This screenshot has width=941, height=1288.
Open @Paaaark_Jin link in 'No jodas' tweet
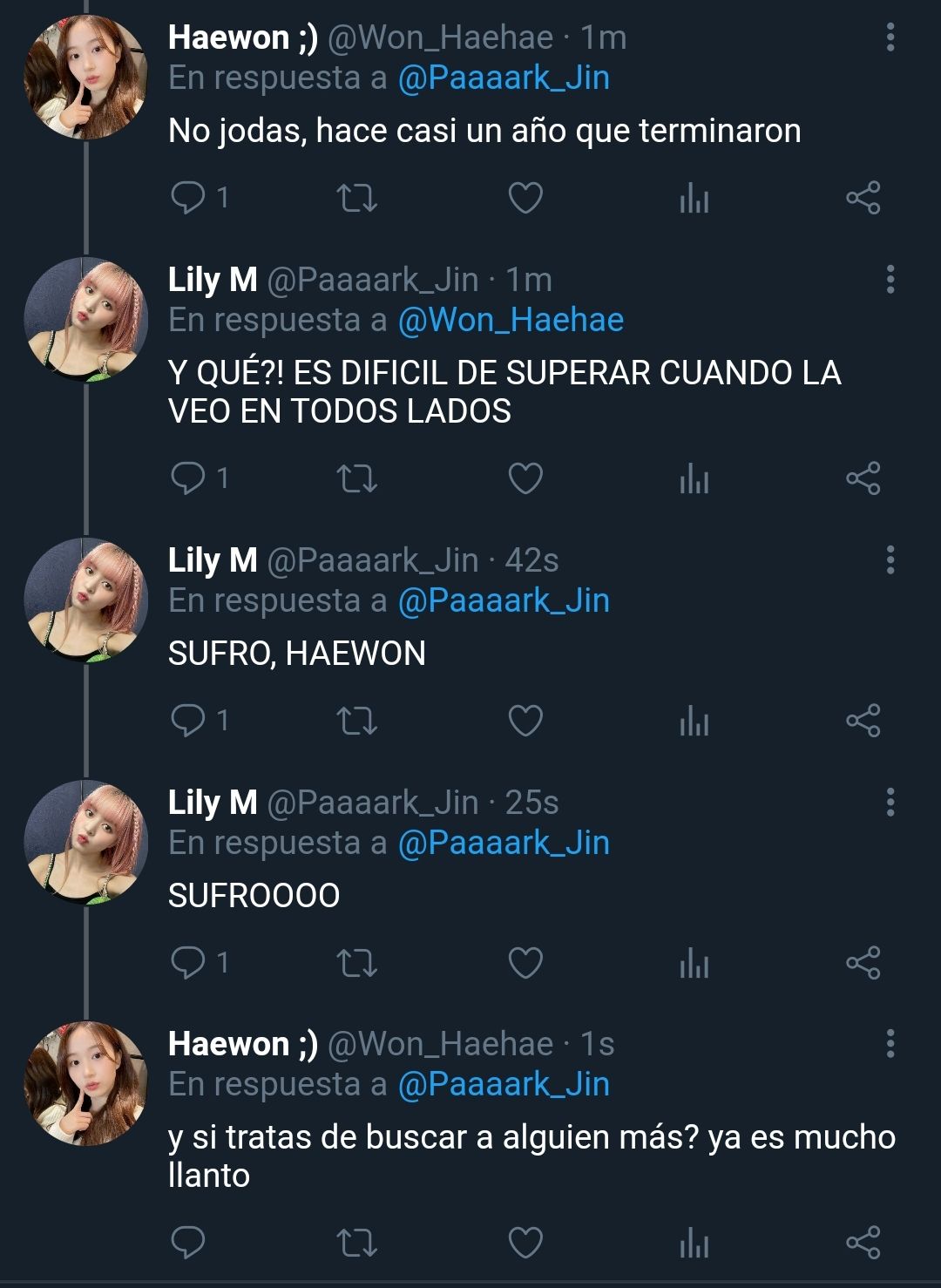coord(504,78)
